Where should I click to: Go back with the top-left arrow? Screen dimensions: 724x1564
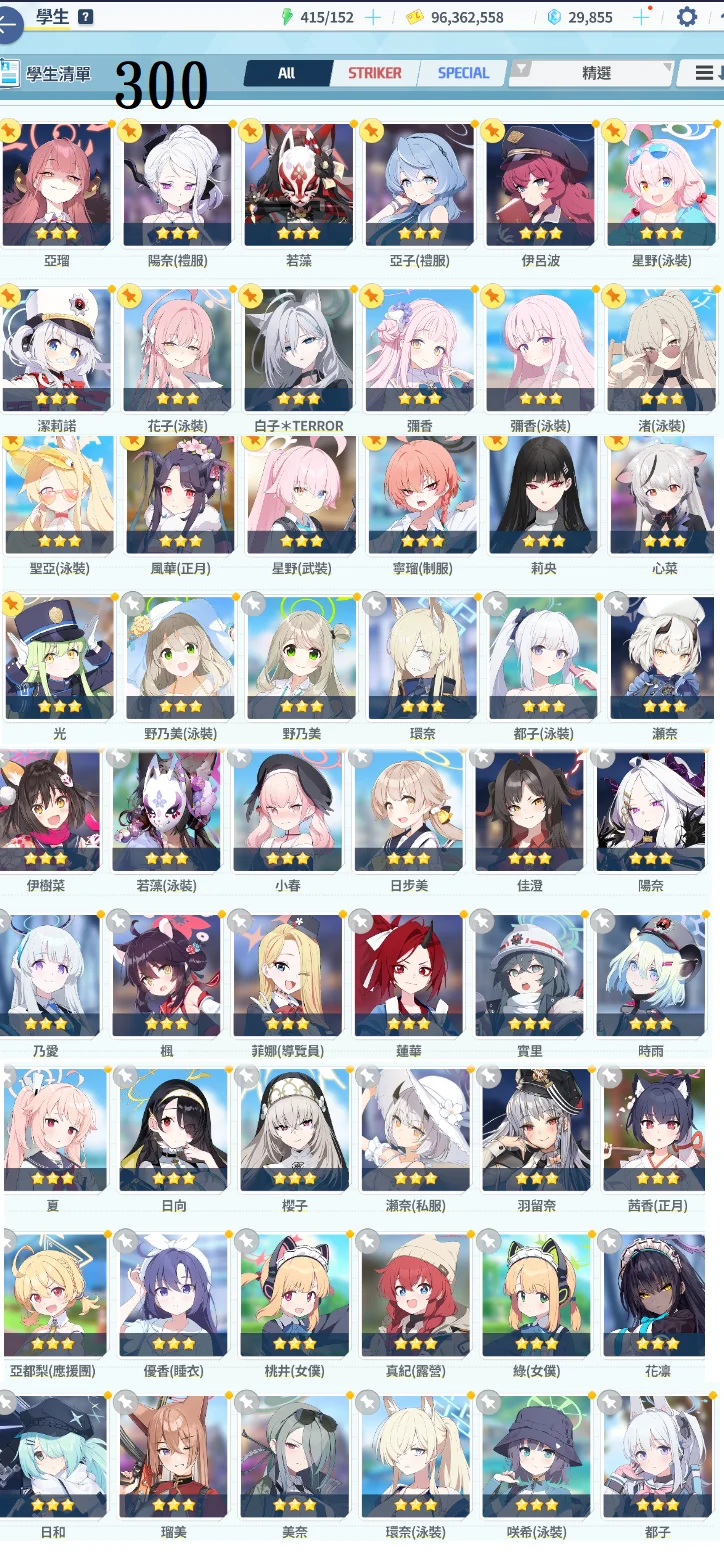click(x=8, y=23)
